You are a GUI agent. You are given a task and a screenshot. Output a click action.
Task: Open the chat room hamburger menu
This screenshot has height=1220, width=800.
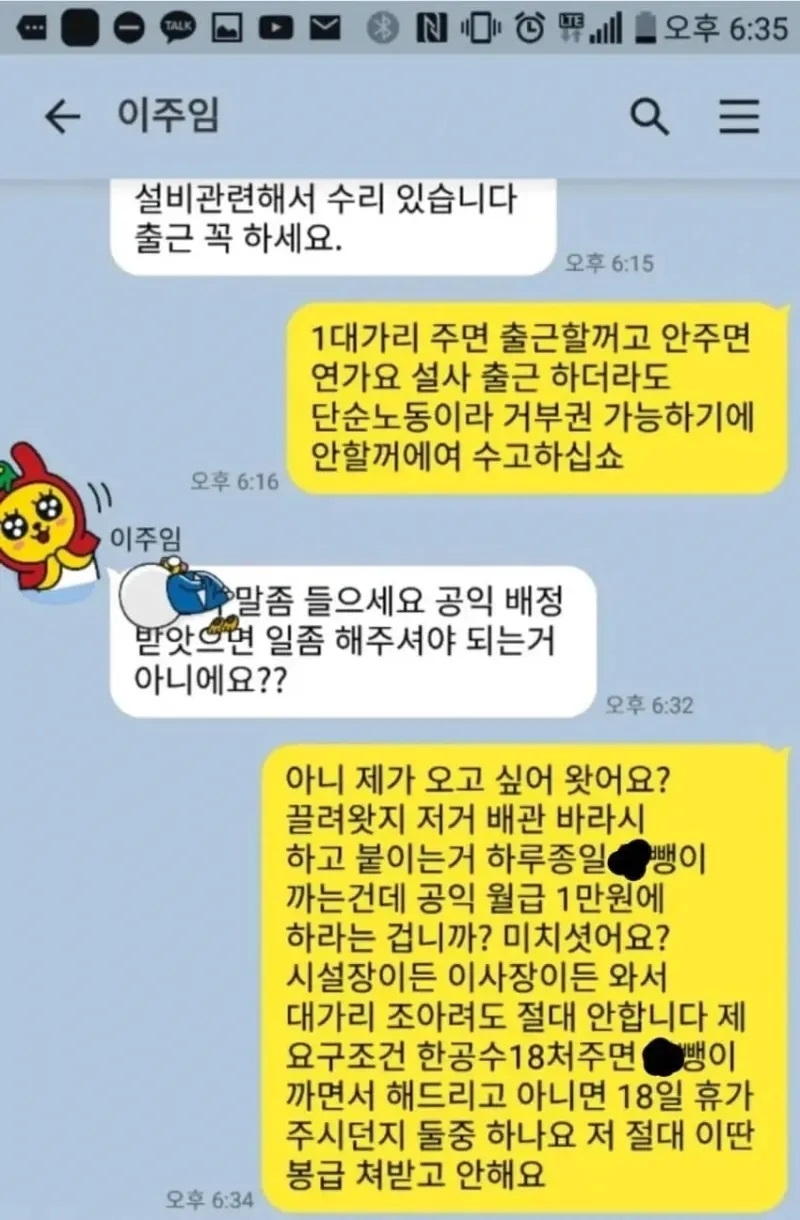click(x=739, y=118)
